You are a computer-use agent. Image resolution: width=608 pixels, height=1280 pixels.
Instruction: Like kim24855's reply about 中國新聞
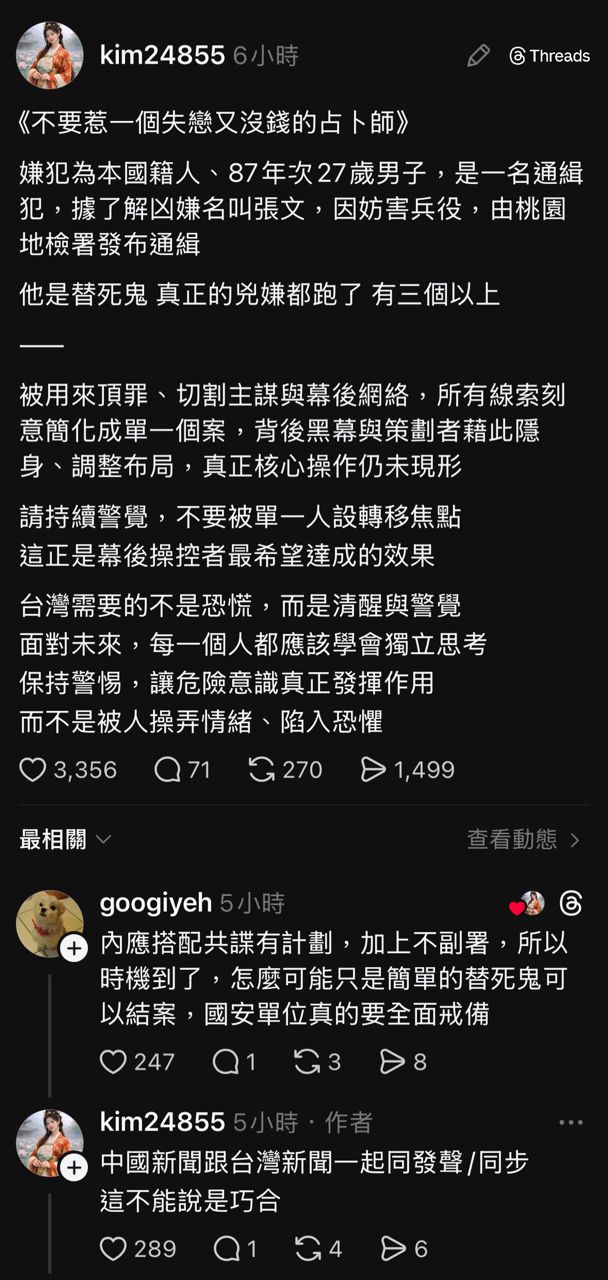(114, 1248)
